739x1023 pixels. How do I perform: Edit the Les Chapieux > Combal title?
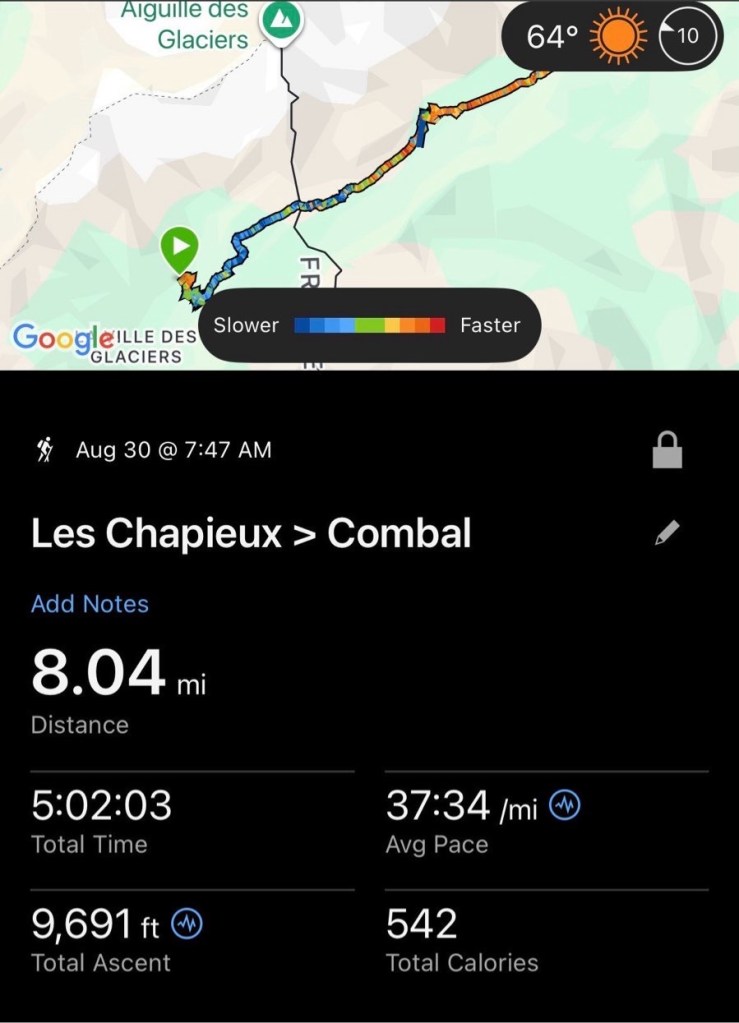[667, 533]
